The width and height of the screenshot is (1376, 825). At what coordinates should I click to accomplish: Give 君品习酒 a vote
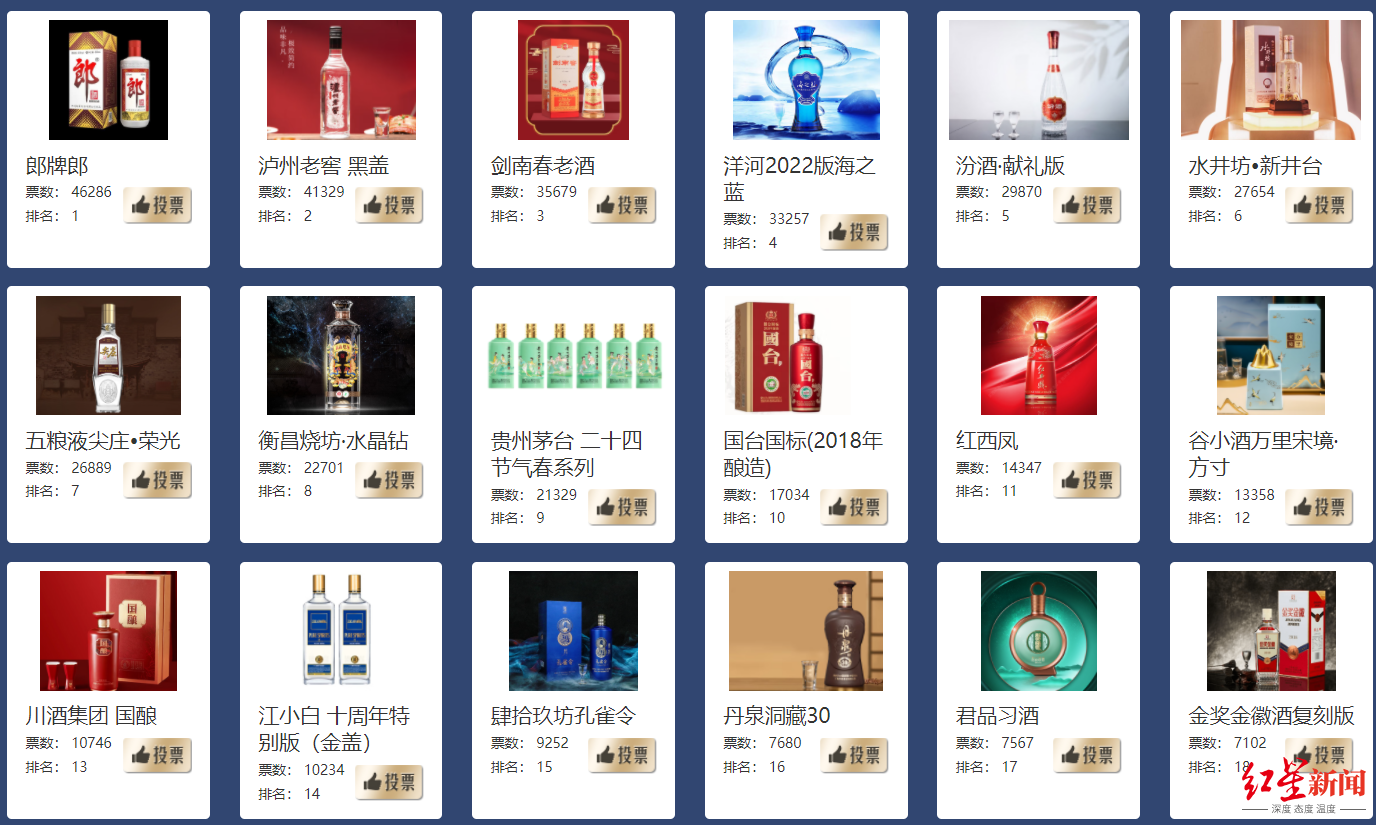(x=1086, y=755)
